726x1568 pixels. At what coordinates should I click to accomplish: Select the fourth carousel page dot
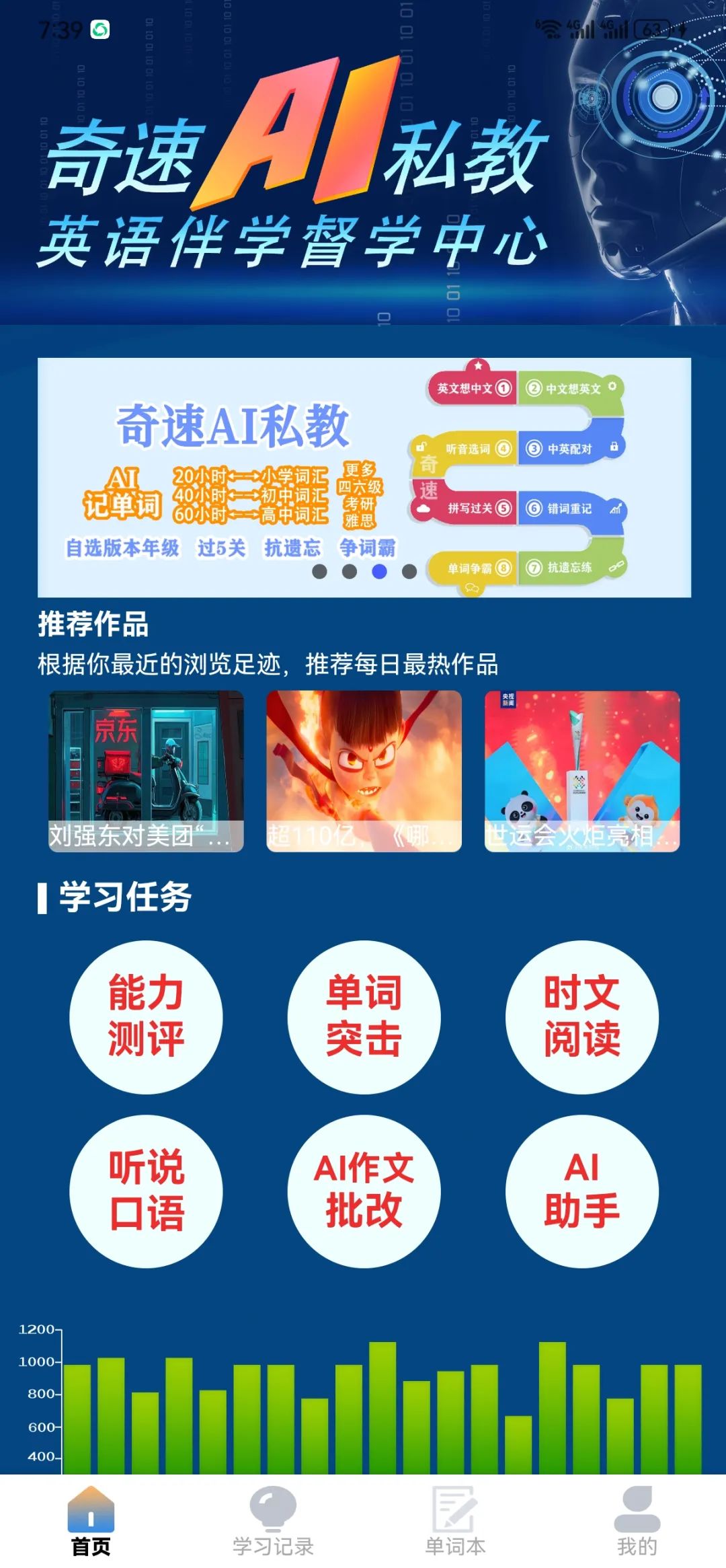[x=409, y=572]
